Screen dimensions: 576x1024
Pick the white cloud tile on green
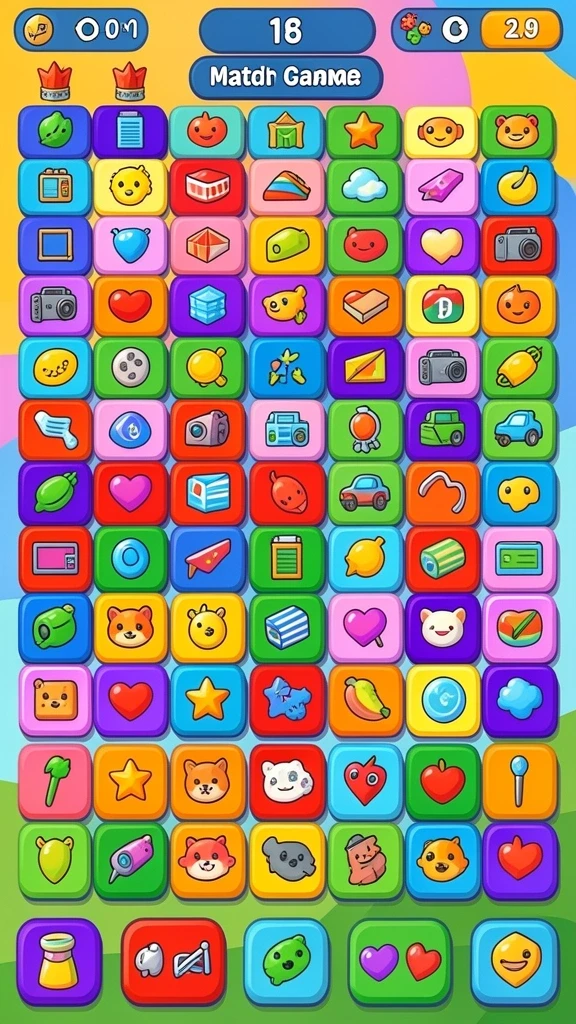click(x=364, y=185)
